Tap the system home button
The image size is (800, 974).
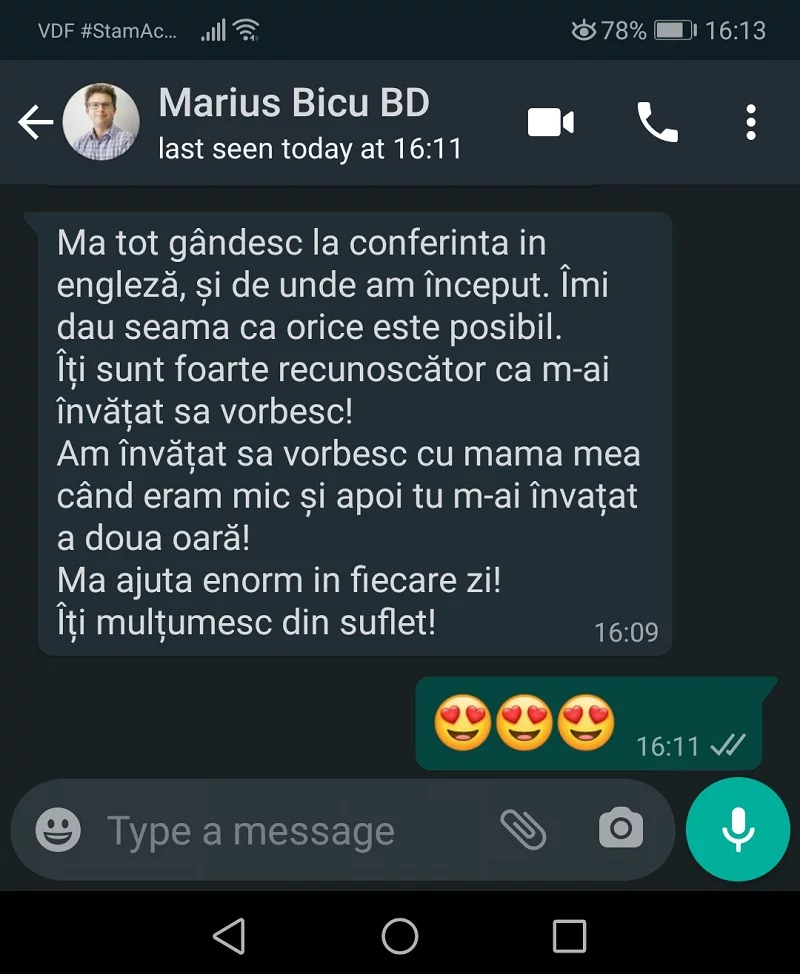pos(400,936)
